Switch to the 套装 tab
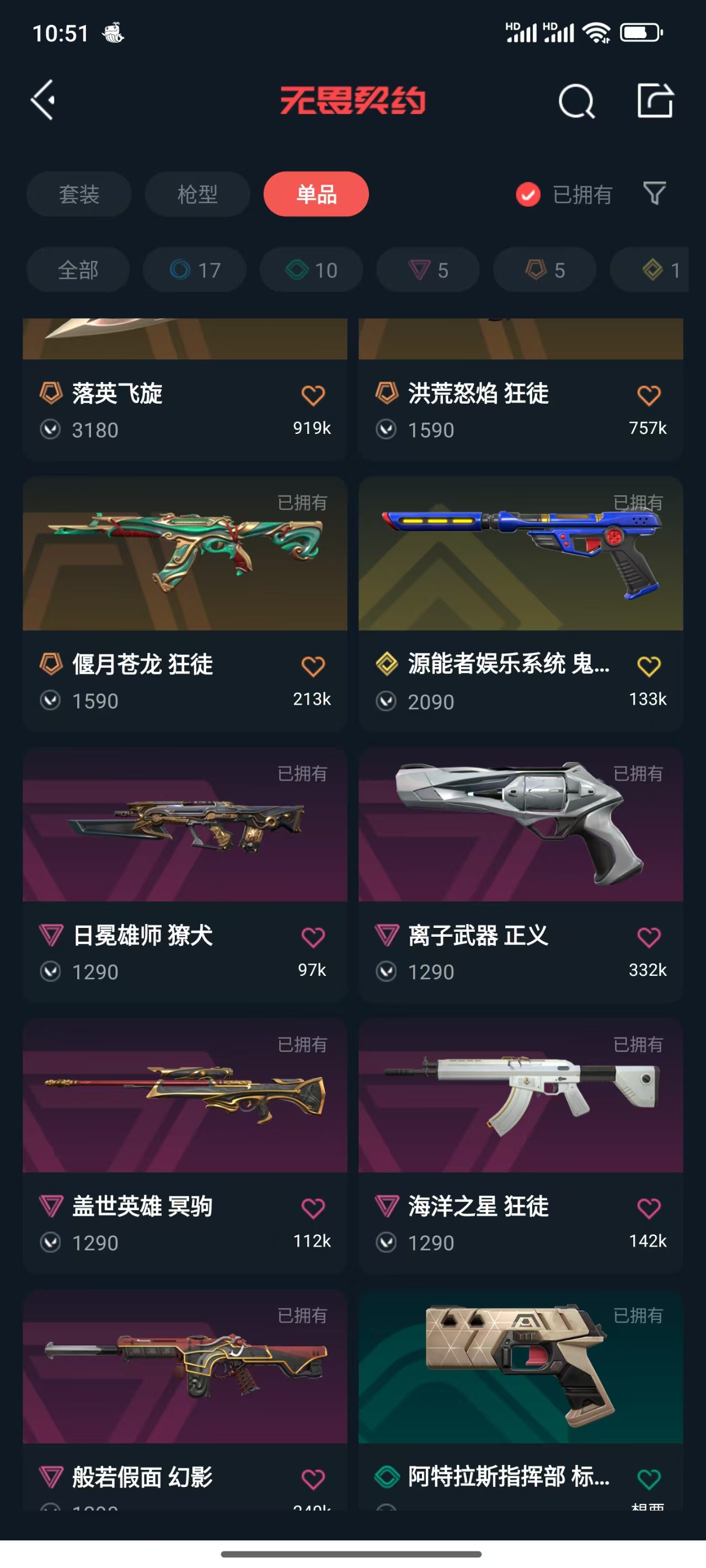The width and height of the screenshot is (706, 1568). tap(78, 194)
